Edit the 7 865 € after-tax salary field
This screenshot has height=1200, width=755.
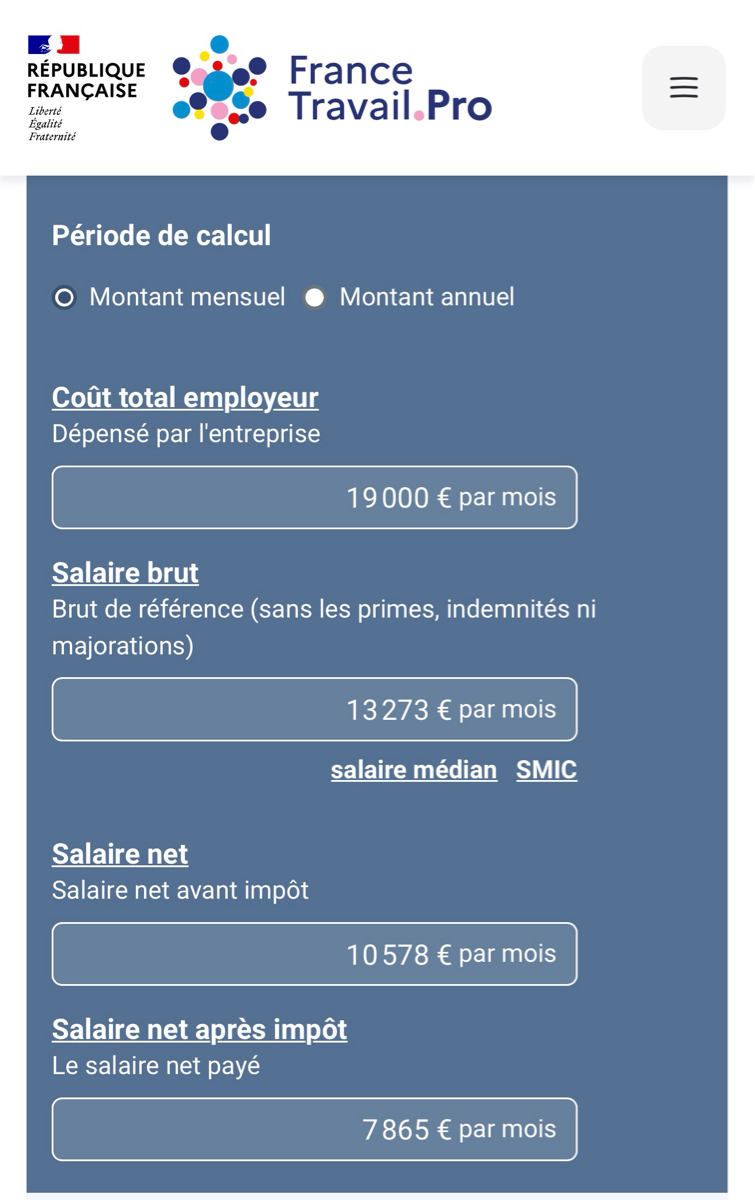(x=315, y=1129)
